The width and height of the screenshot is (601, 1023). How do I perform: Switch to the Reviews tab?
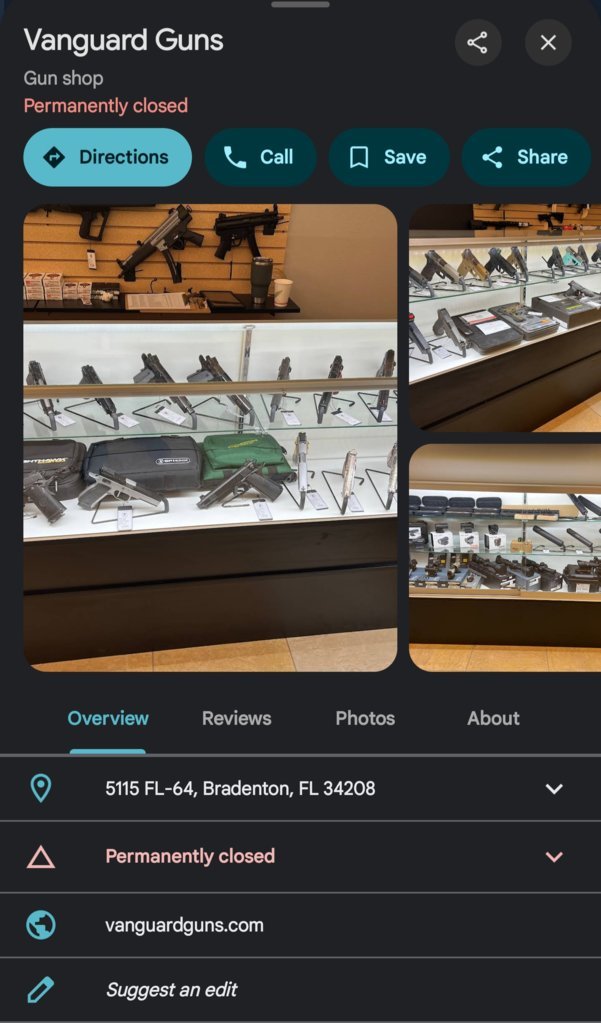pos(236,718)
